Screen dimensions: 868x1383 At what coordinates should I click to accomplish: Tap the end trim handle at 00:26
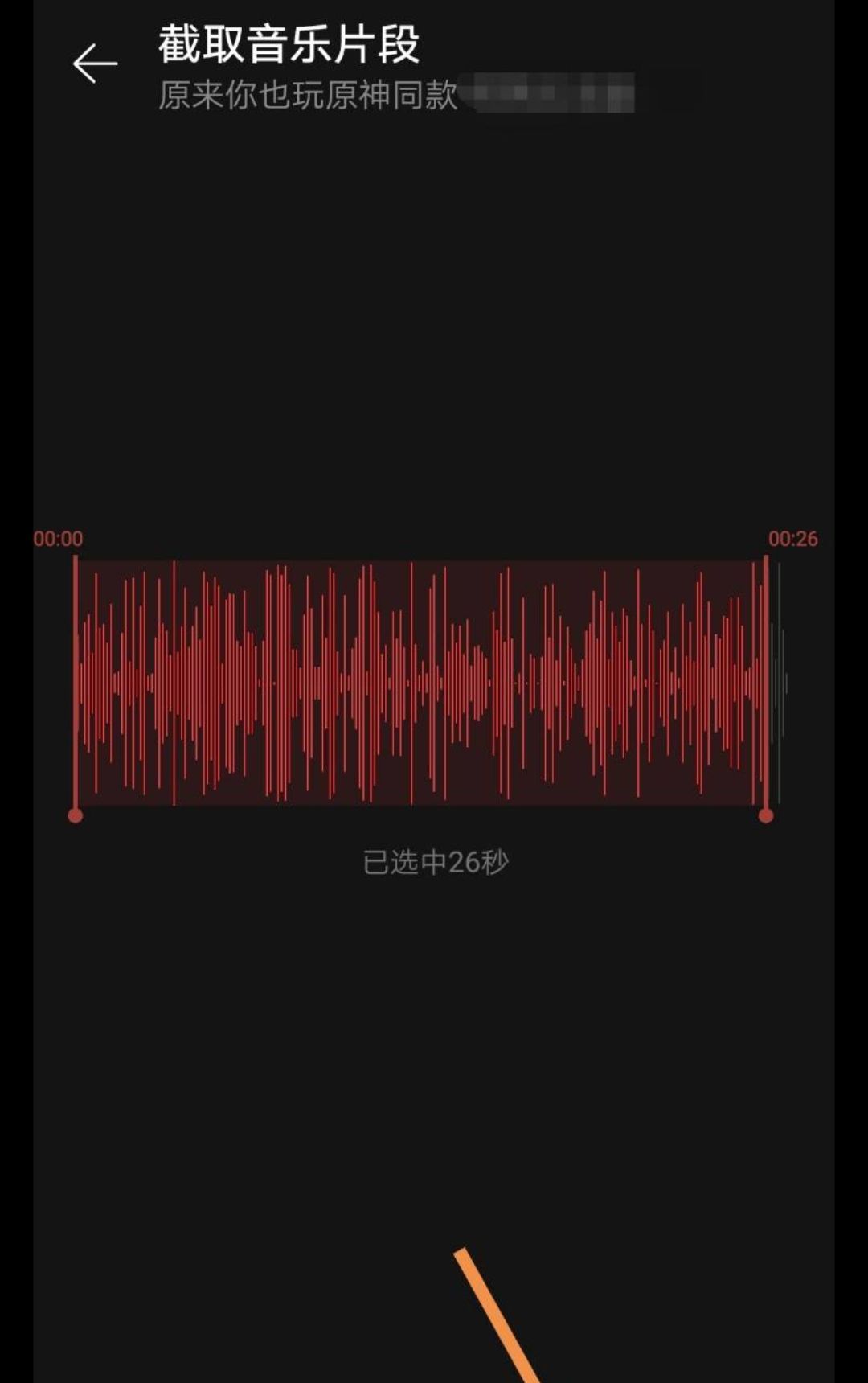pos(766,815)
